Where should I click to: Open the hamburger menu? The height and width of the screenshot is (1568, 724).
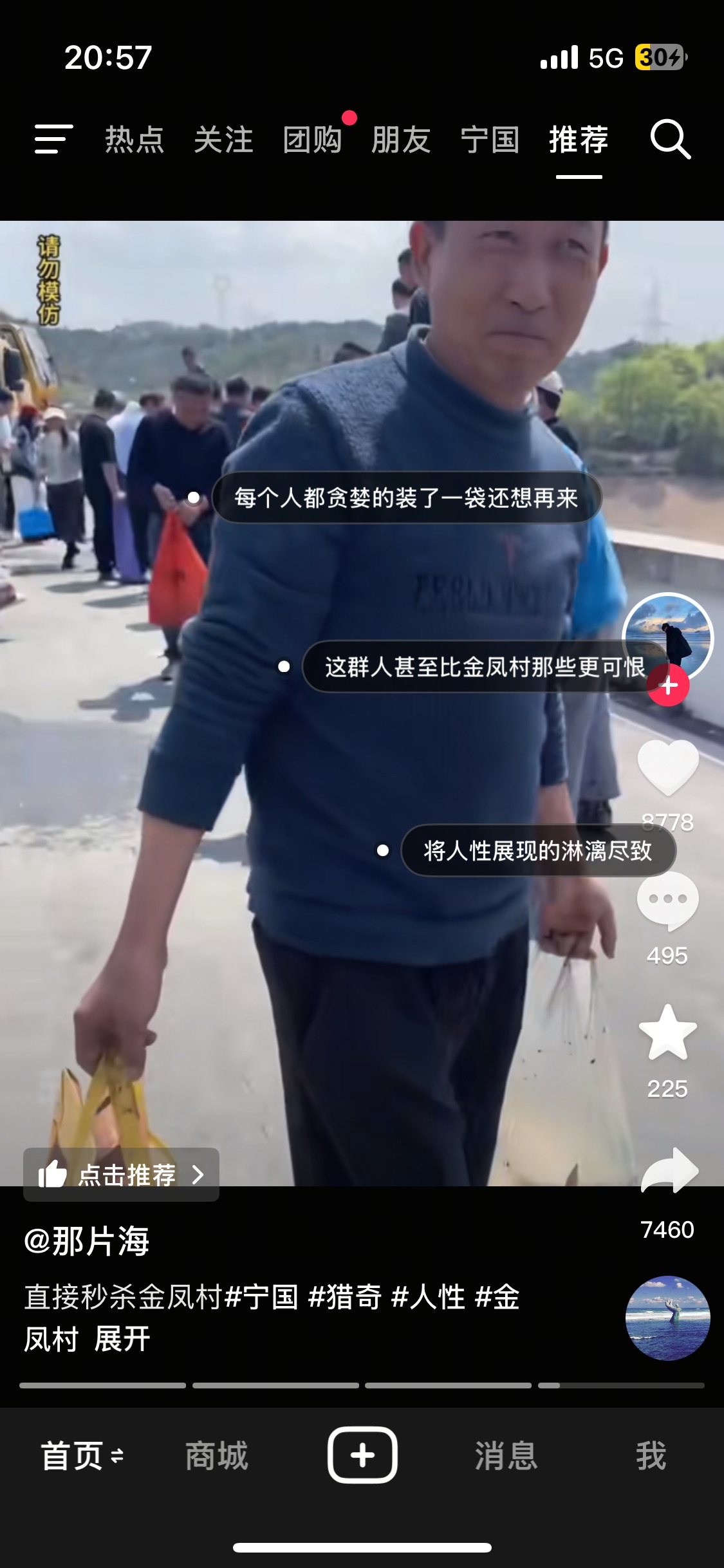(x=53, y=139)
